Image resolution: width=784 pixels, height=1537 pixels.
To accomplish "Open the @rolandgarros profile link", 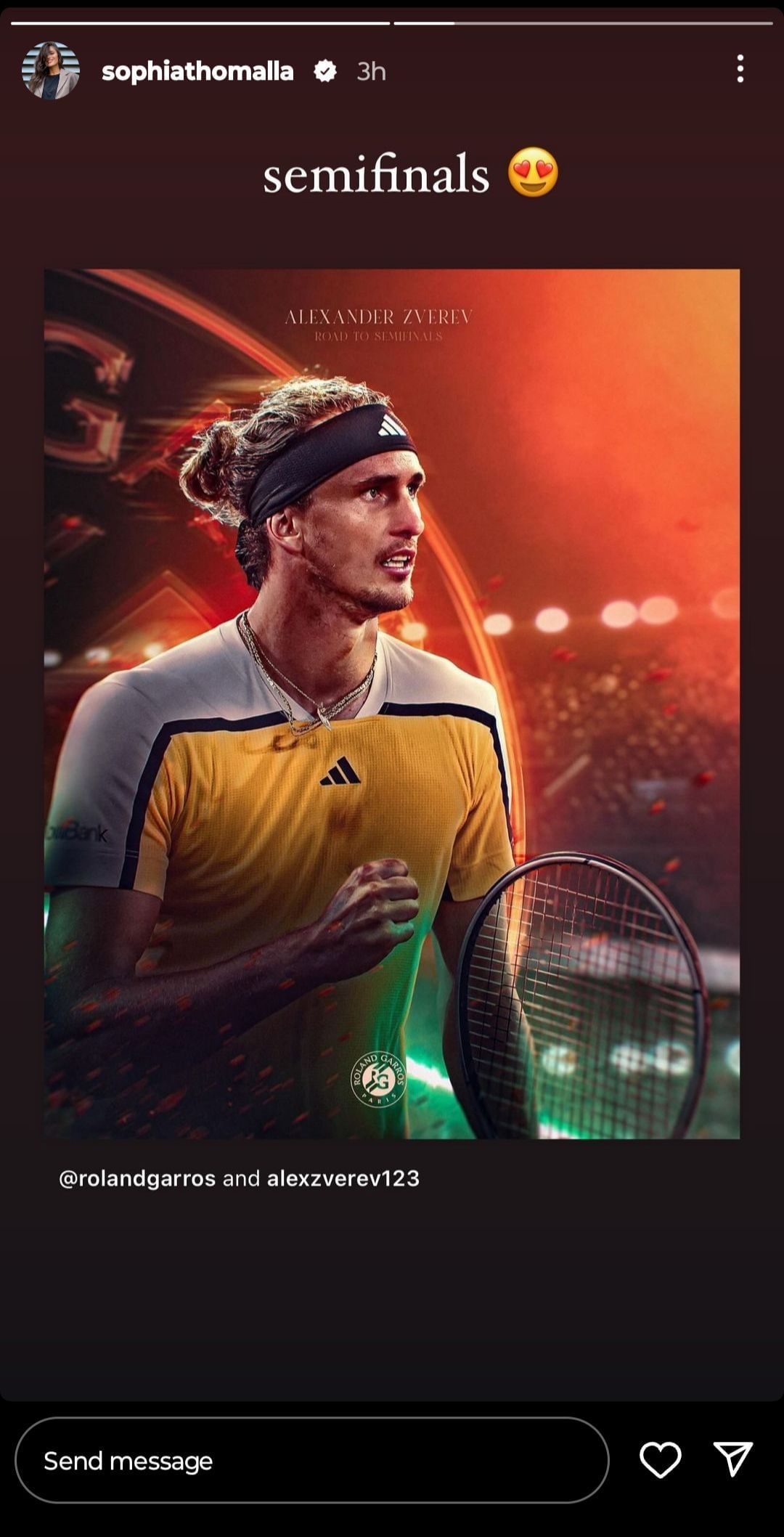I will tap(137, 1178).
